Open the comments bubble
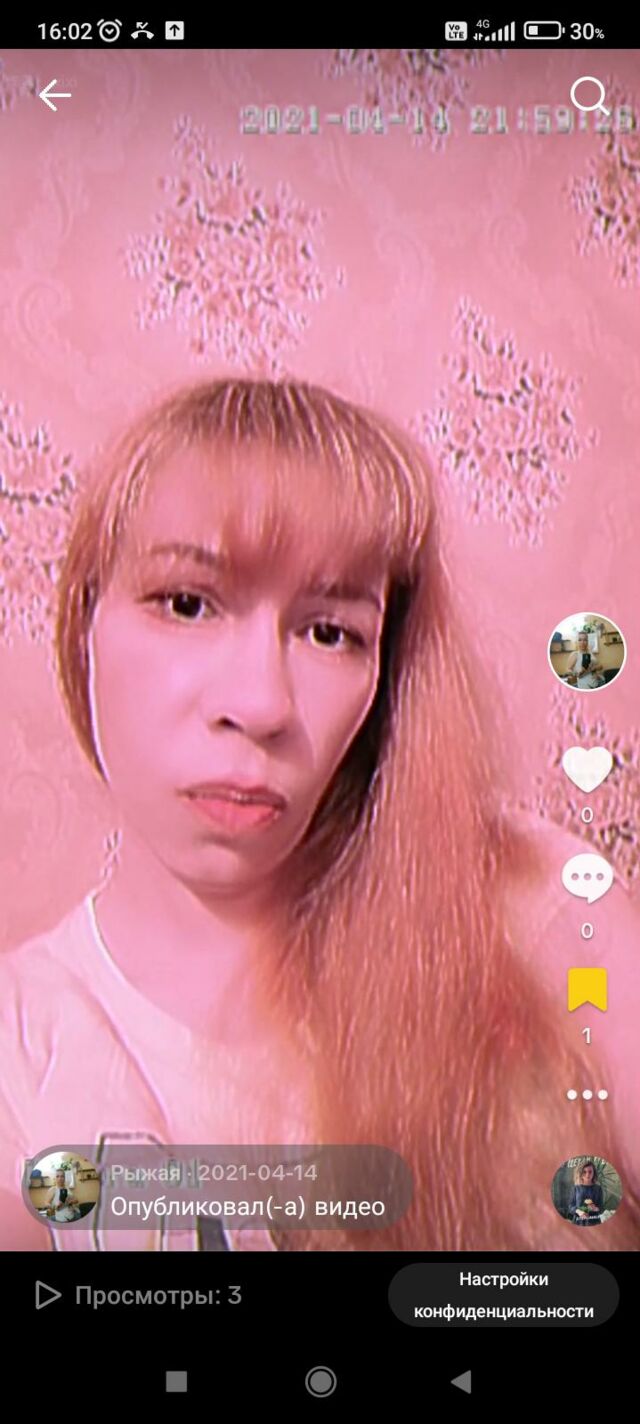 [587, 880]
